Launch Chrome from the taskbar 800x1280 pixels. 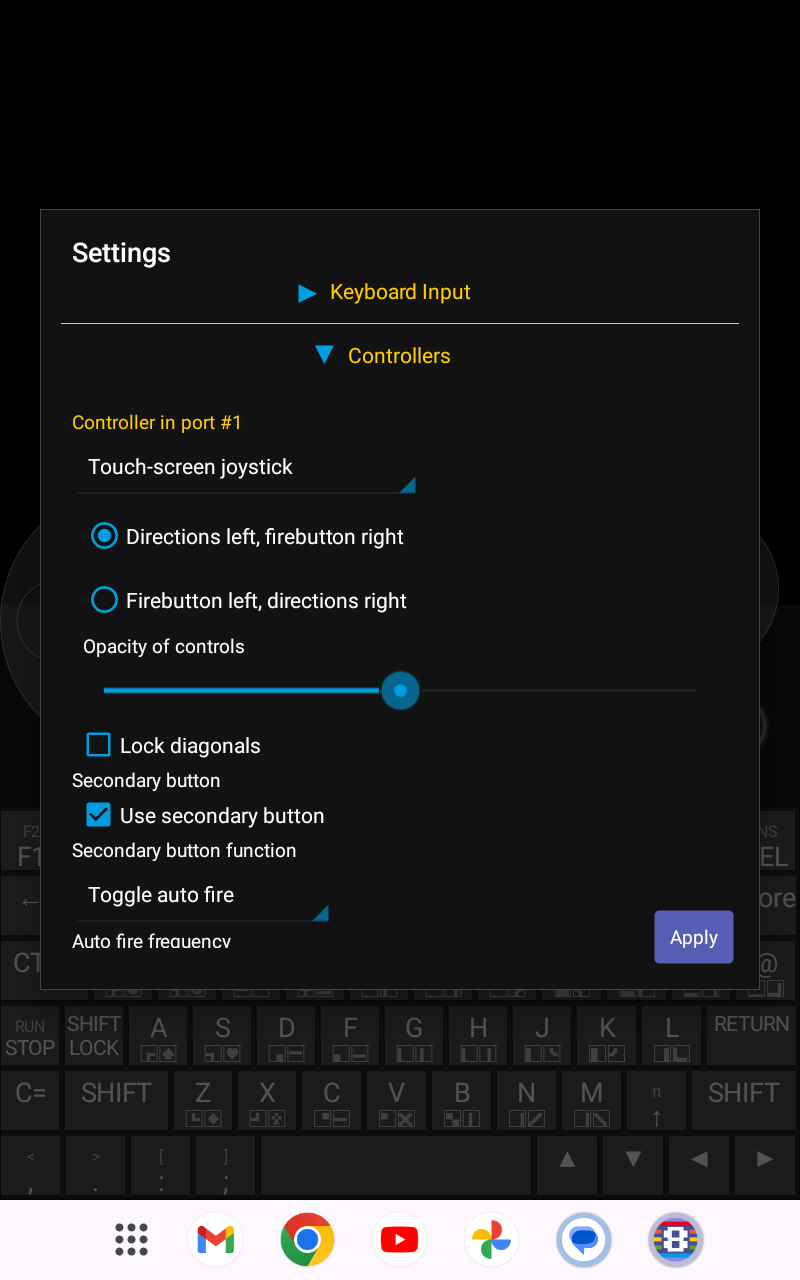click(x=307, y=1240)
